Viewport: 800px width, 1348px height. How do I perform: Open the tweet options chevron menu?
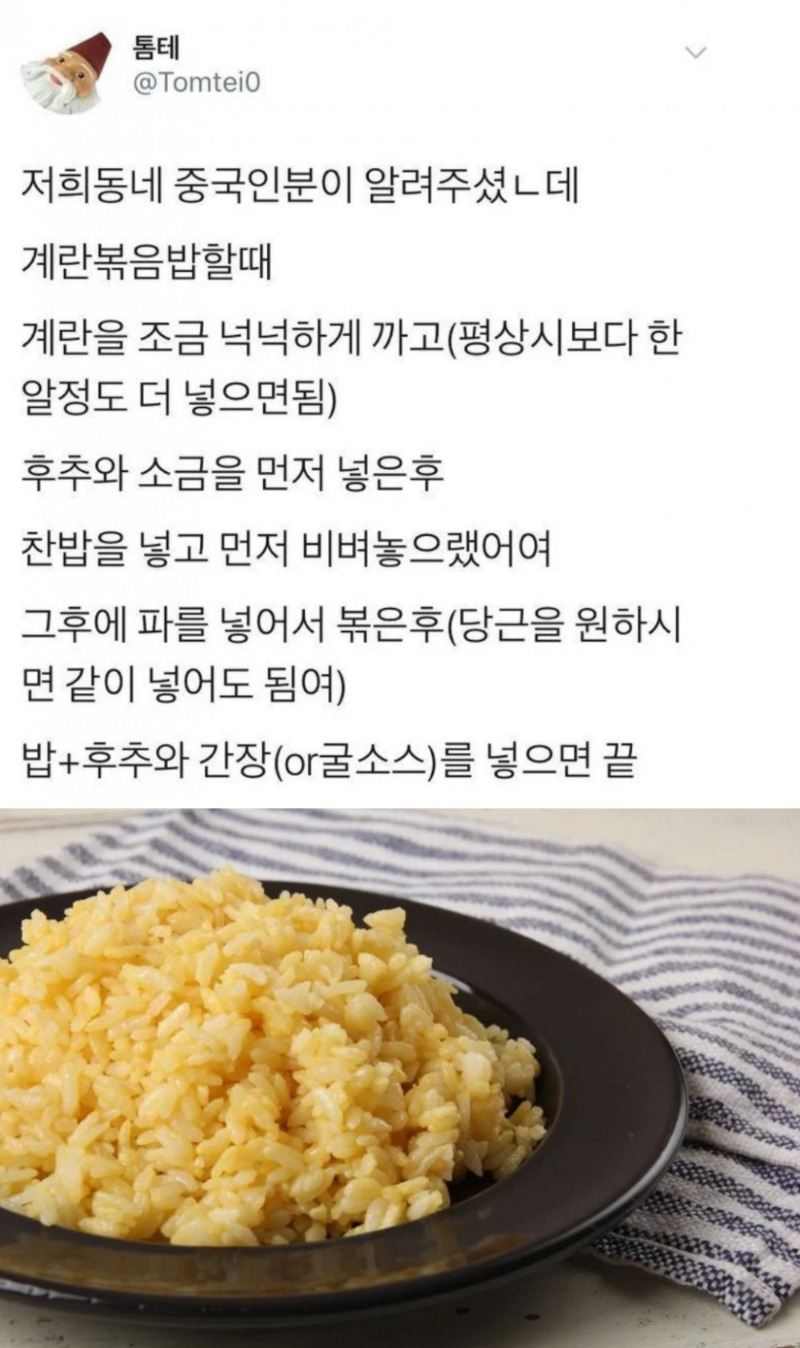click(x=695, y=53)
